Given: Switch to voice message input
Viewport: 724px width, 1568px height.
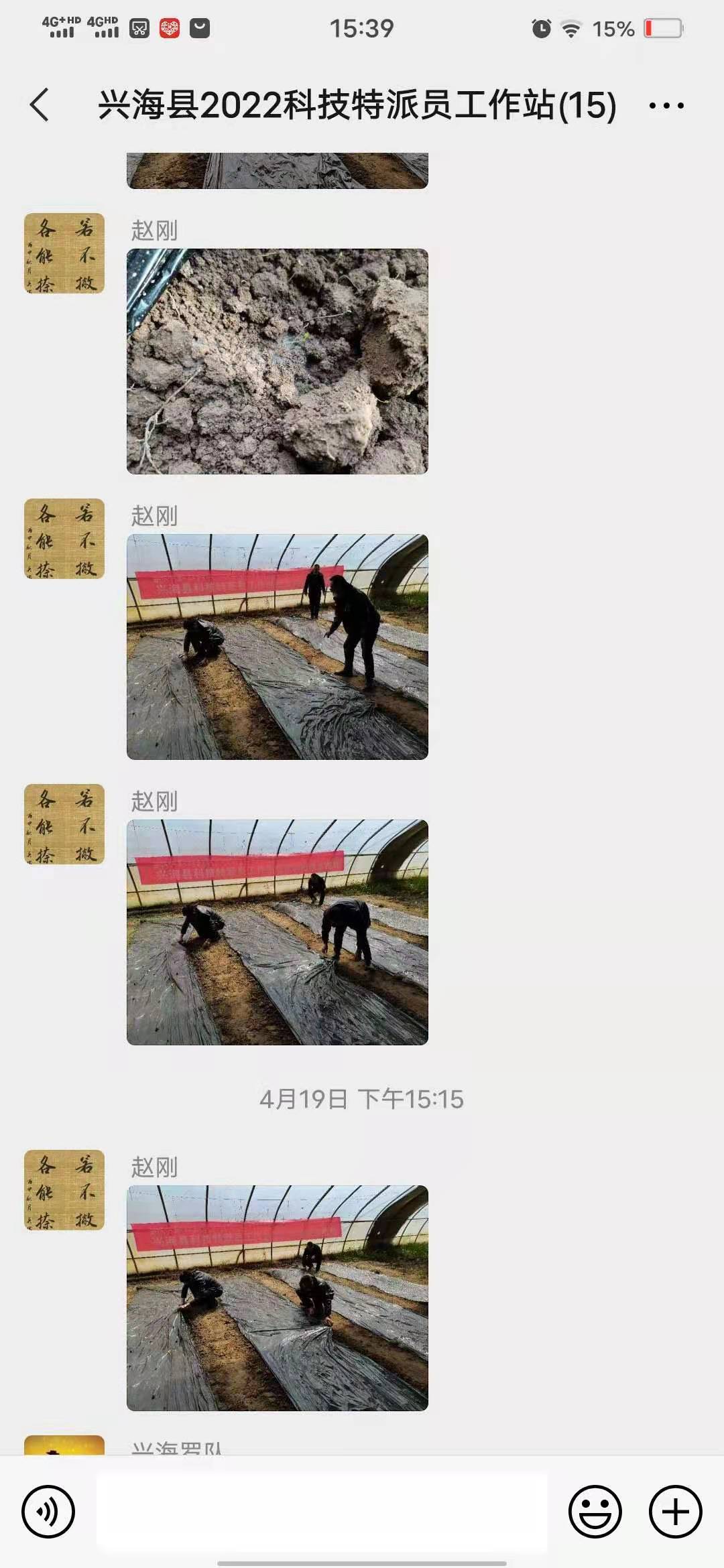Looking at the screenshot, I should (x=48, y=1512).
